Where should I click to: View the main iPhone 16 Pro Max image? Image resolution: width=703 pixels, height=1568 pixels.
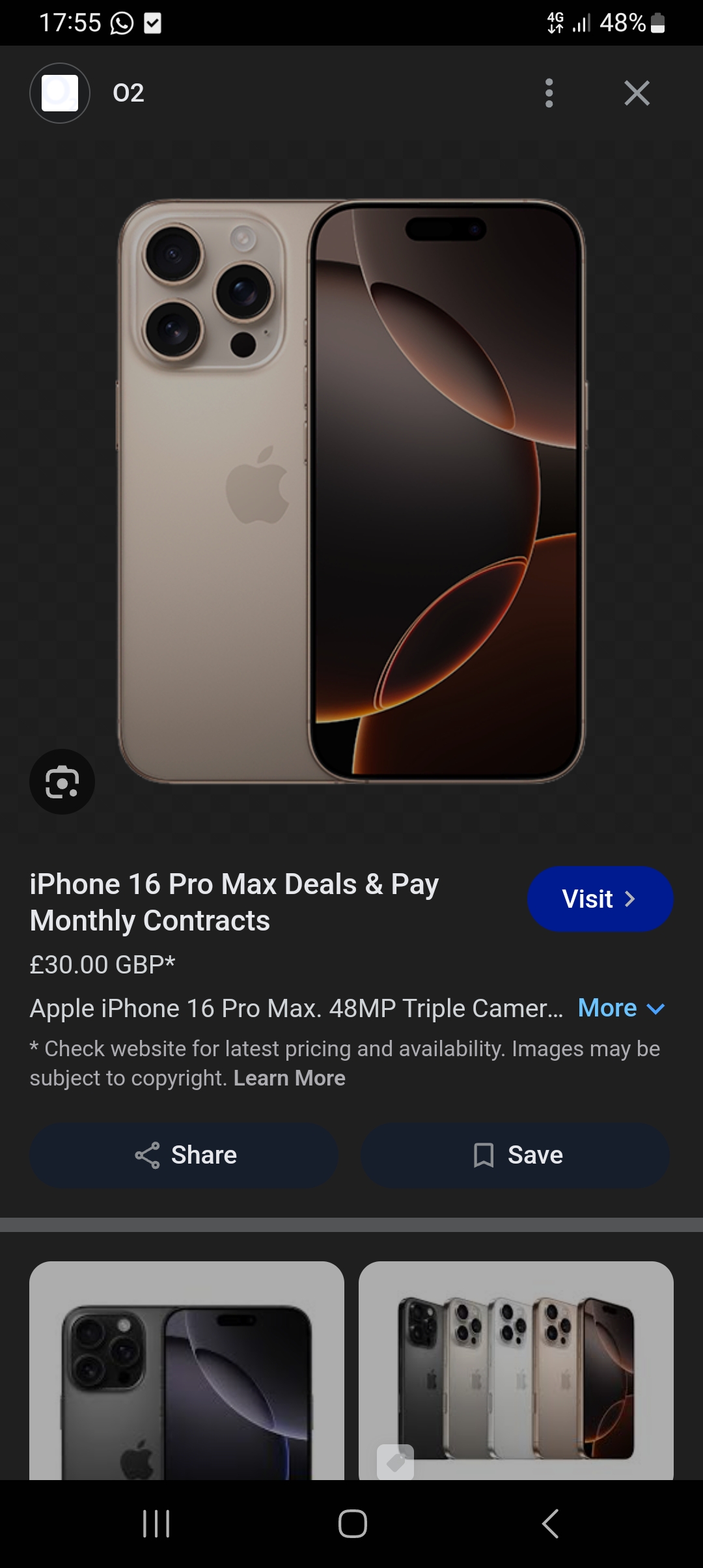pos(351,492)
